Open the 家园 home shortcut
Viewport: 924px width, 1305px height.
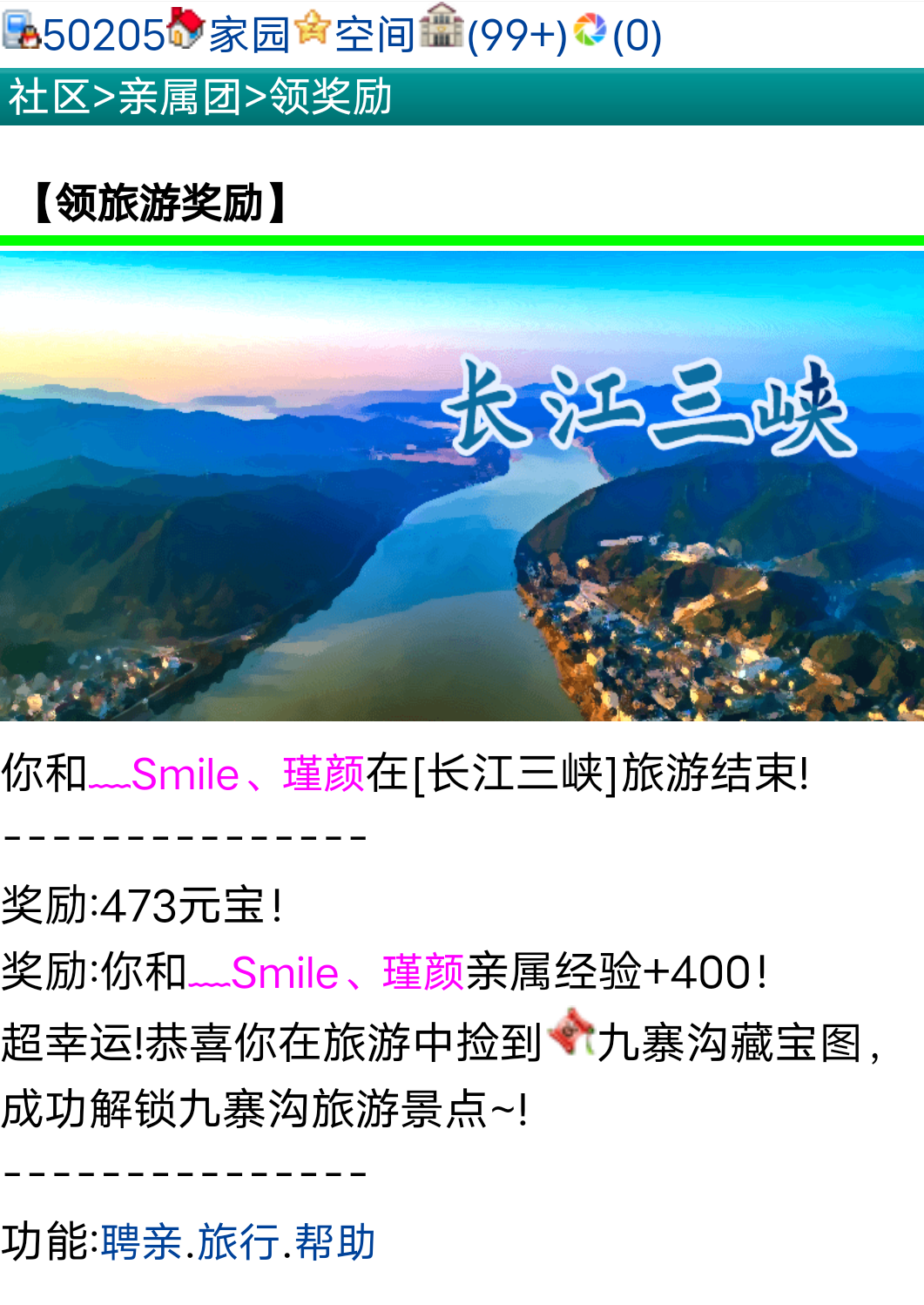[x=248, y=33]
